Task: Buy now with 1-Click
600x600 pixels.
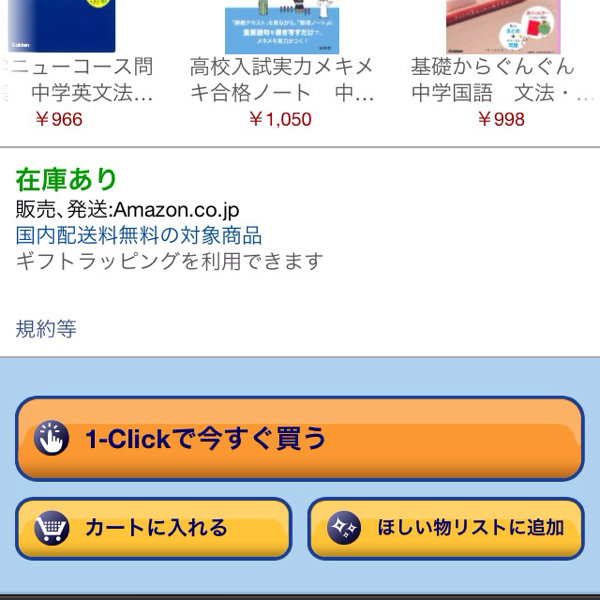Action: [x=299, y=438]
